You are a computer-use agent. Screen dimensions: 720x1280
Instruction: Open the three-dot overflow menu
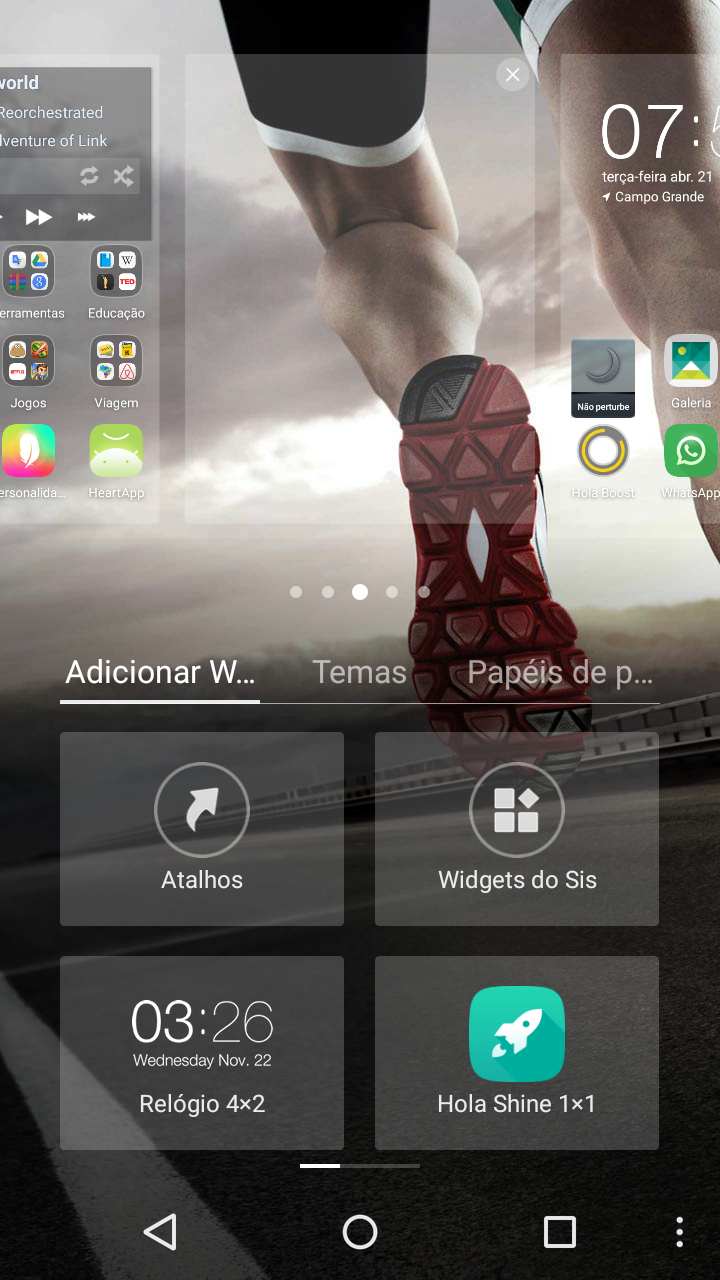point(679,1232)
